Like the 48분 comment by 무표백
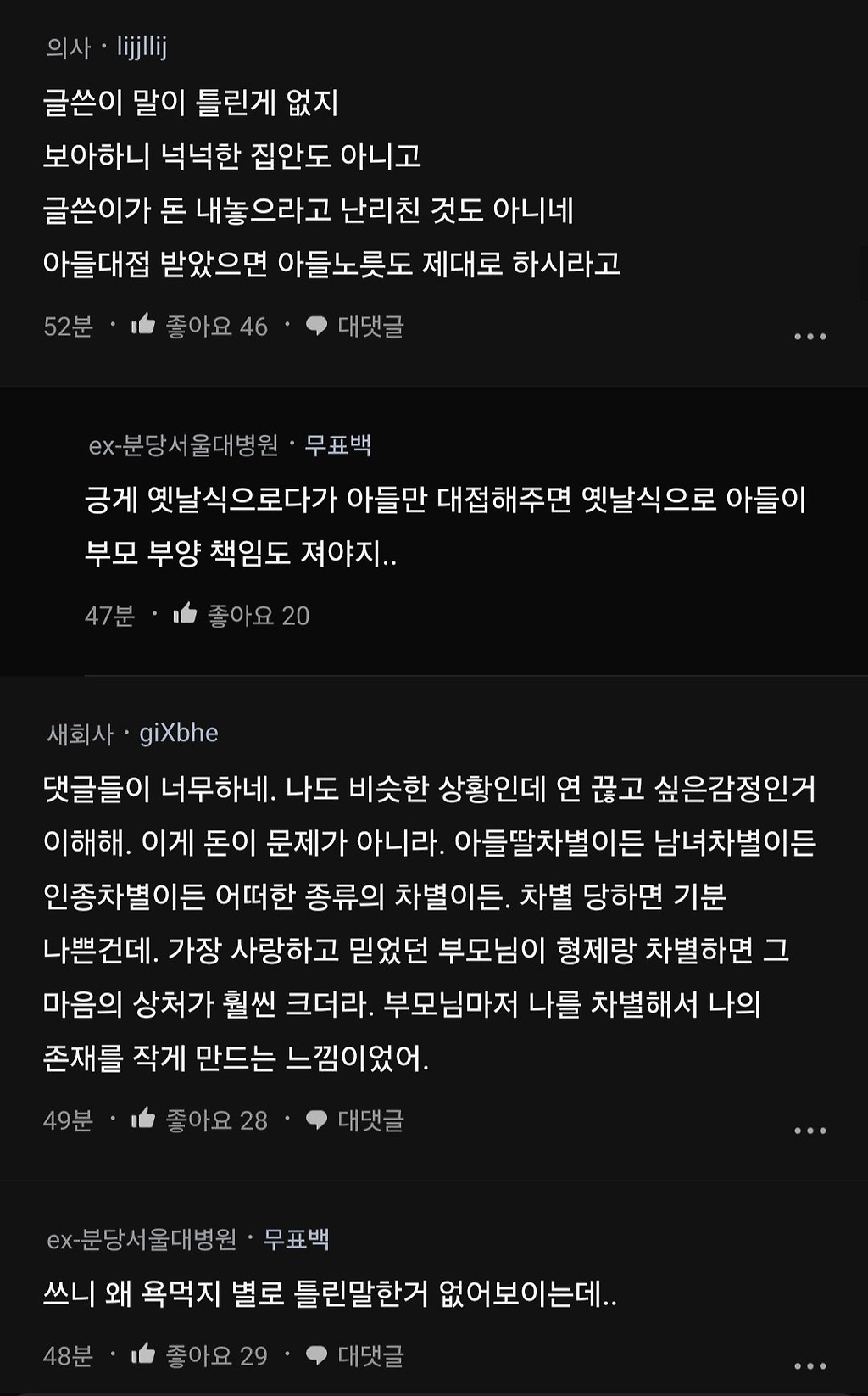The height and width of the screenshot is (1396, 868). (x=143, y=1355)
